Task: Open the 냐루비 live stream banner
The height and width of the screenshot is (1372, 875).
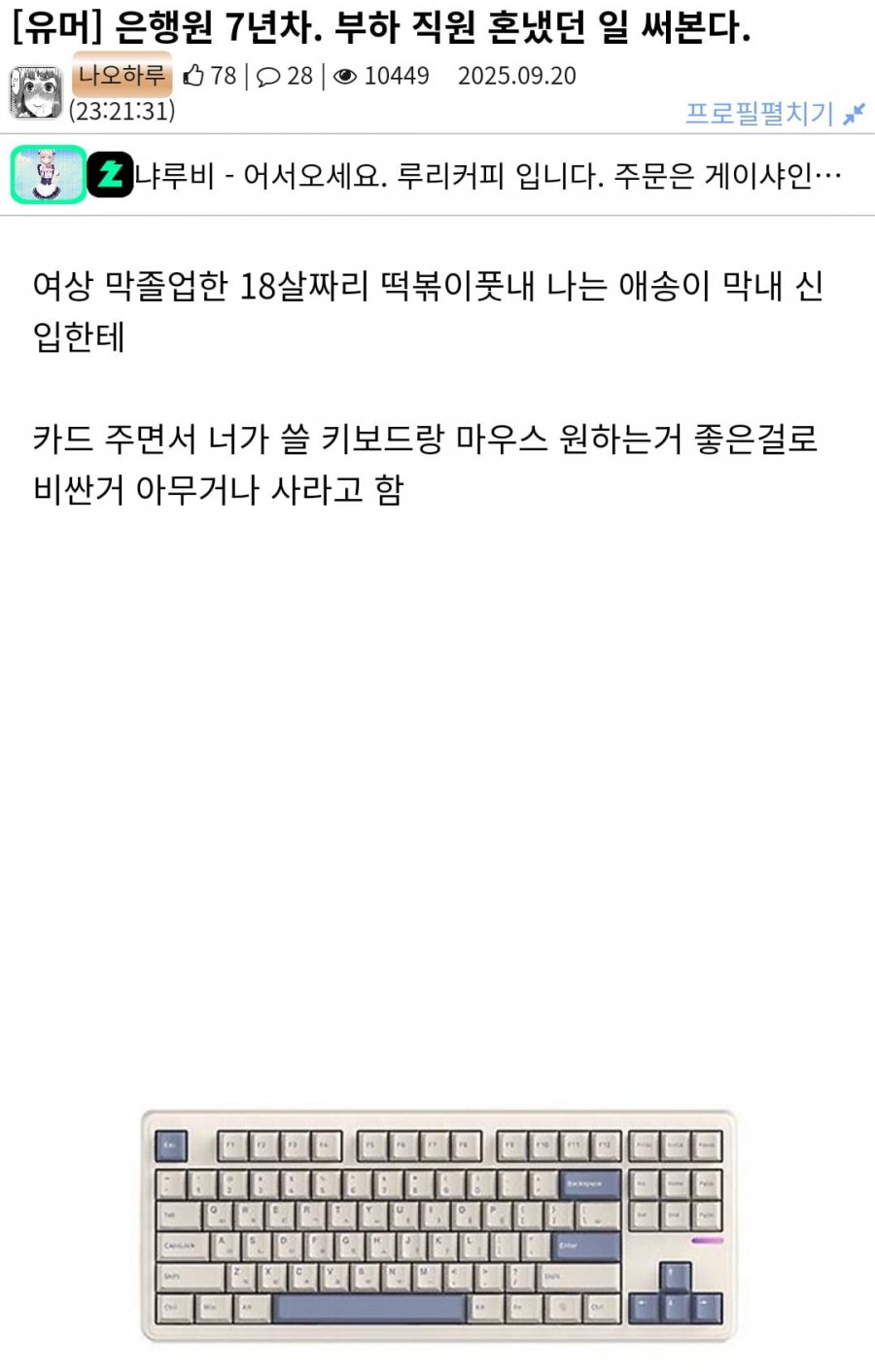Action: [x=486, y=176]
